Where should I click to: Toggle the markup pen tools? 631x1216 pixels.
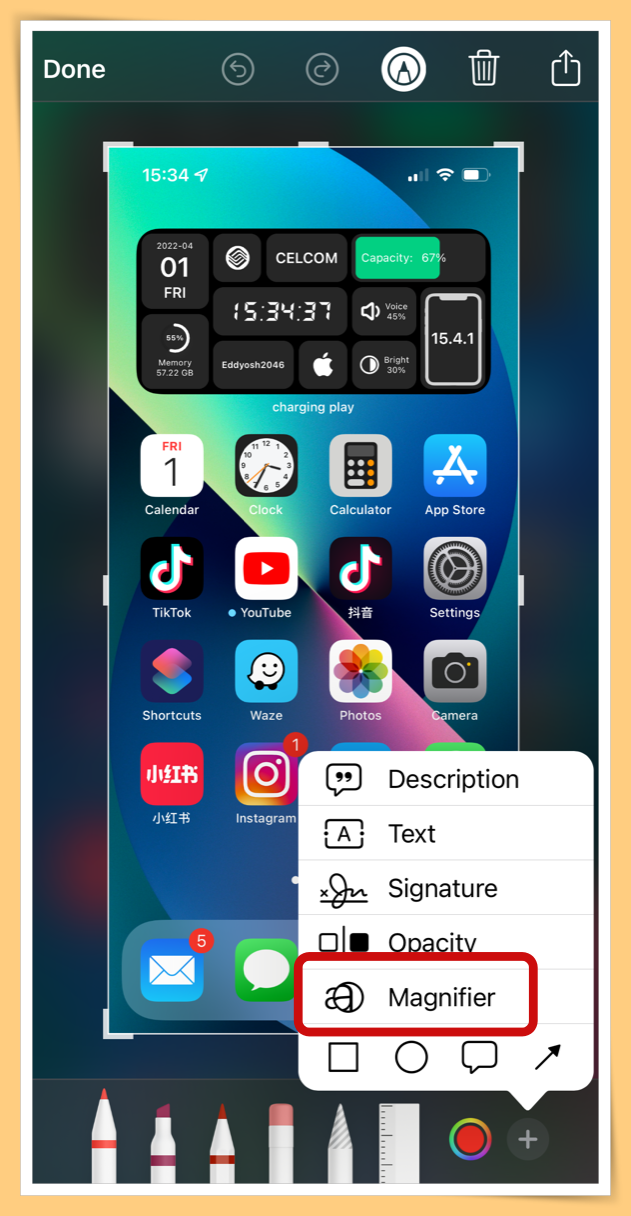click(x=404, y=69)
